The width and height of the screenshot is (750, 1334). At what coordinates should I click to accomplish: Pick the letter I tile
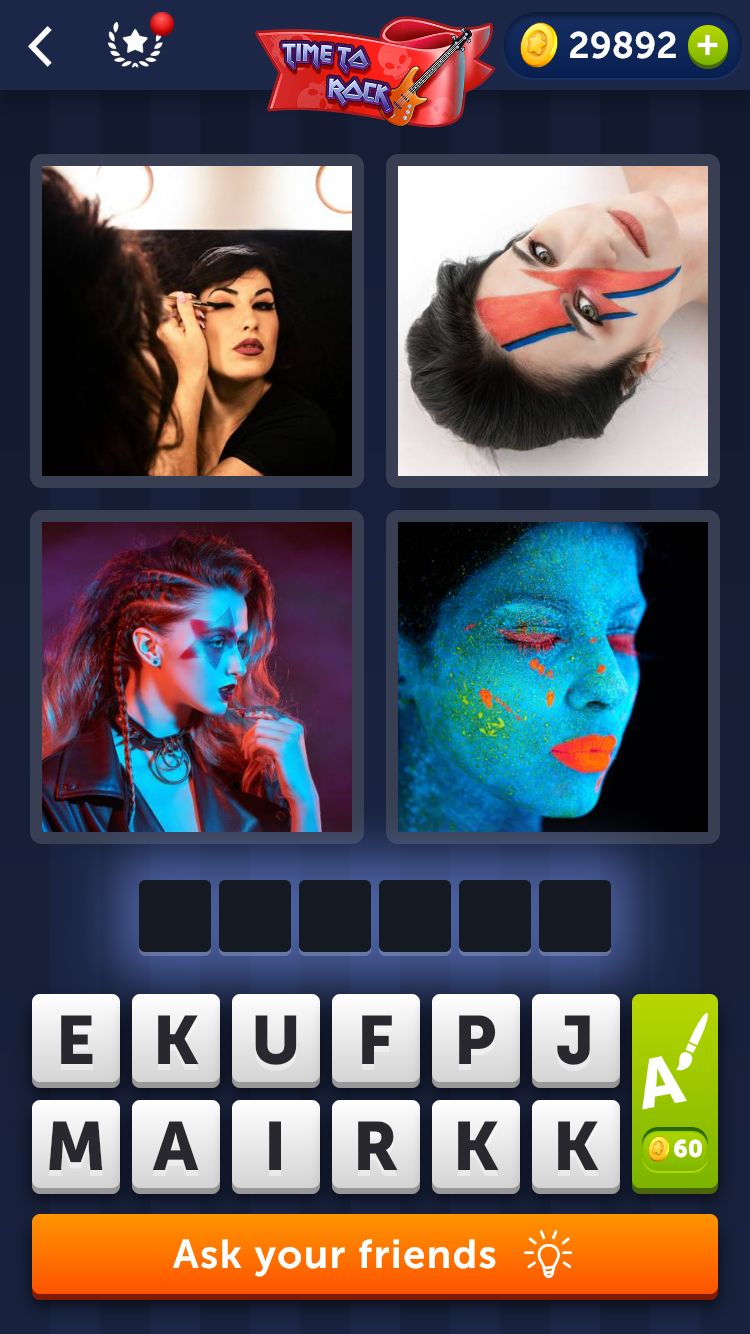pyautogui.click(x=276, y=1146)
